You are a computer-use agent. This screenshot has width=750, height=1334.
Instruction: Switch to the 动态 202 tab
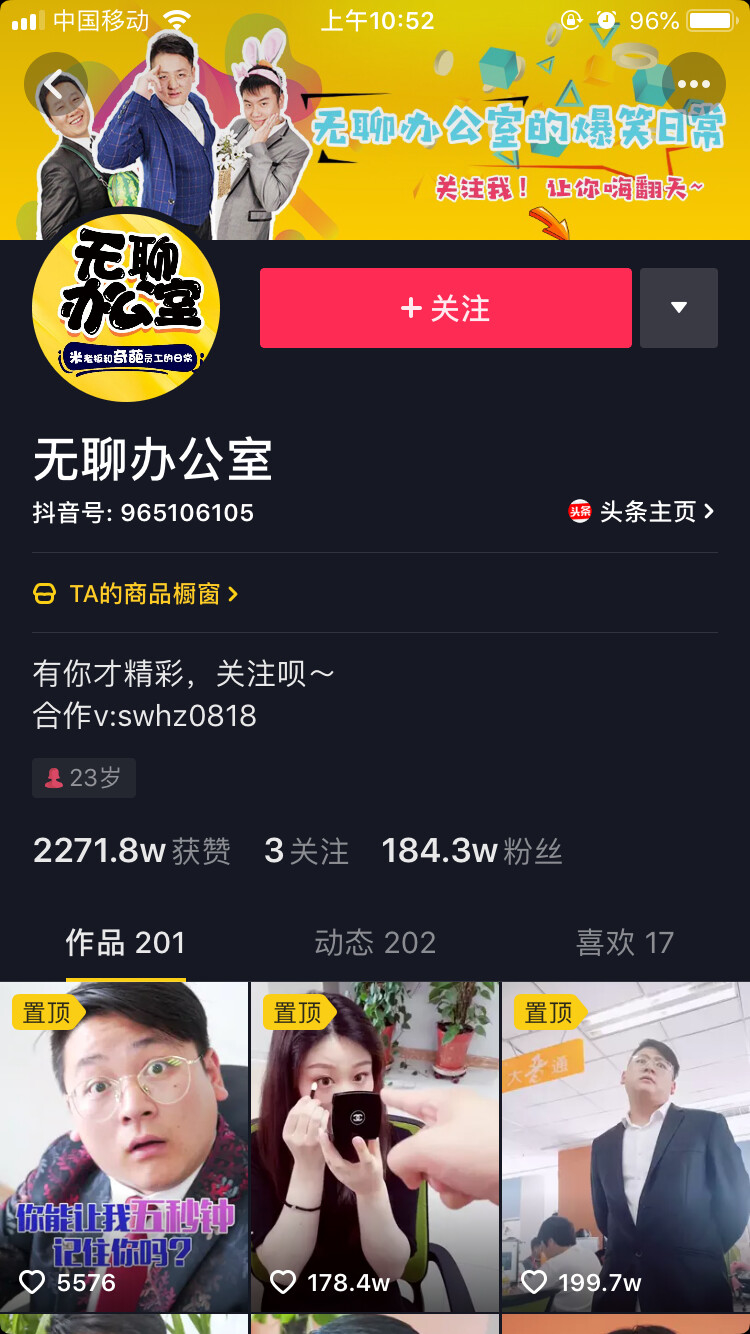tap(375, 942)
